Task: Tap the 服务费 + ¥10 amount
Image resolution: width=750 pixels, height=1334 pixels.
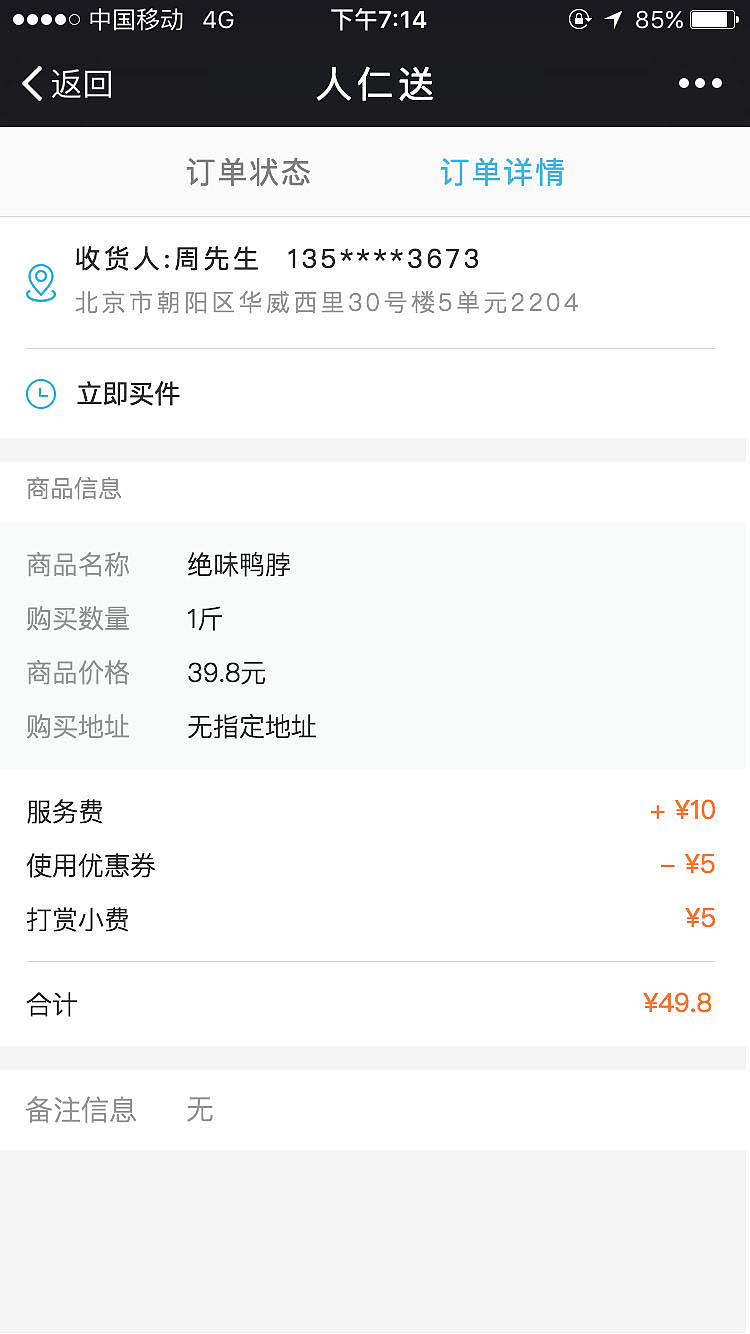Action: (x=683, y=810)
